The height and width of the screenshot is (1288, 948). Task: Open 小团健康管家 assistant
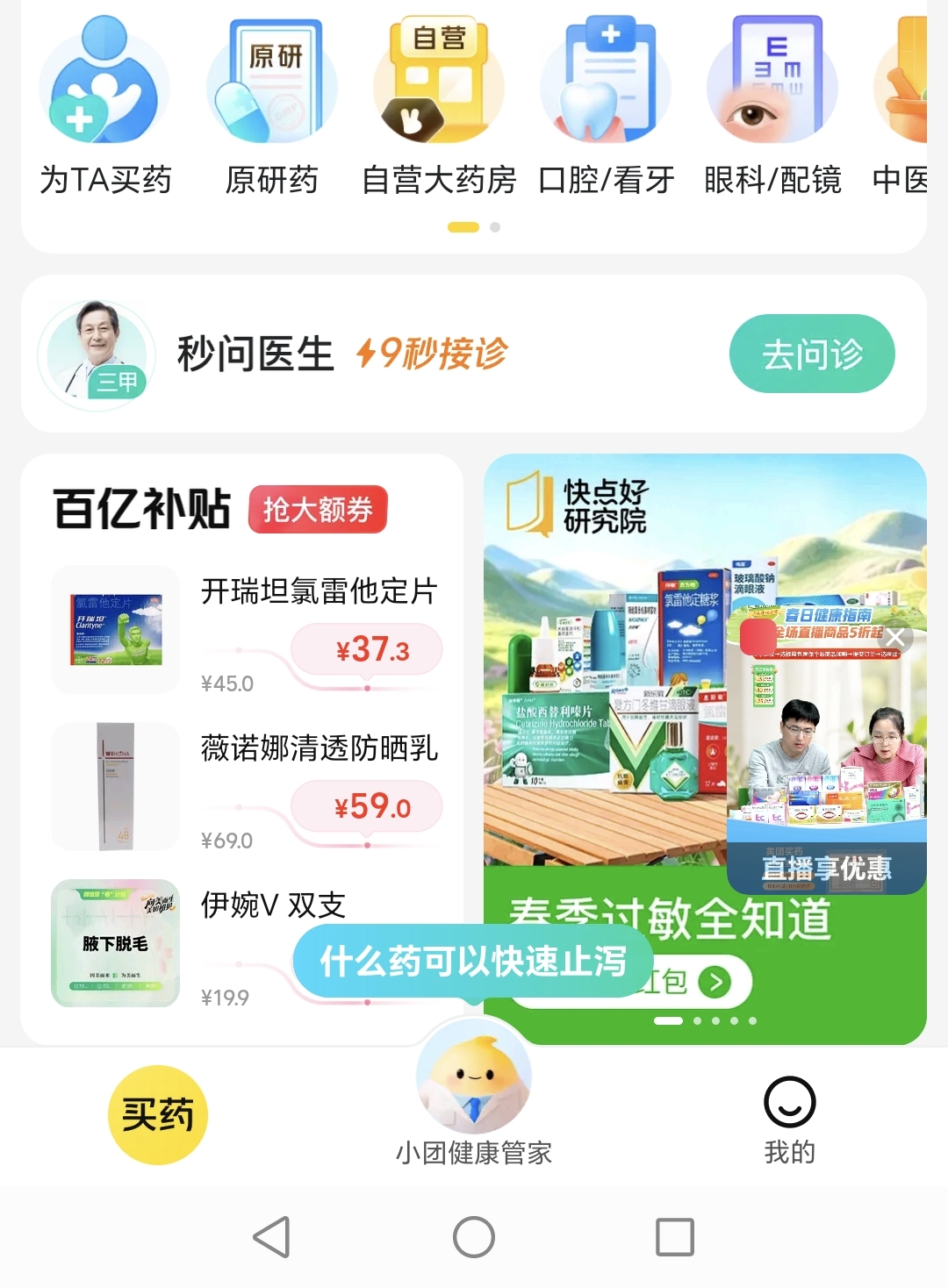click(474, 1097)
